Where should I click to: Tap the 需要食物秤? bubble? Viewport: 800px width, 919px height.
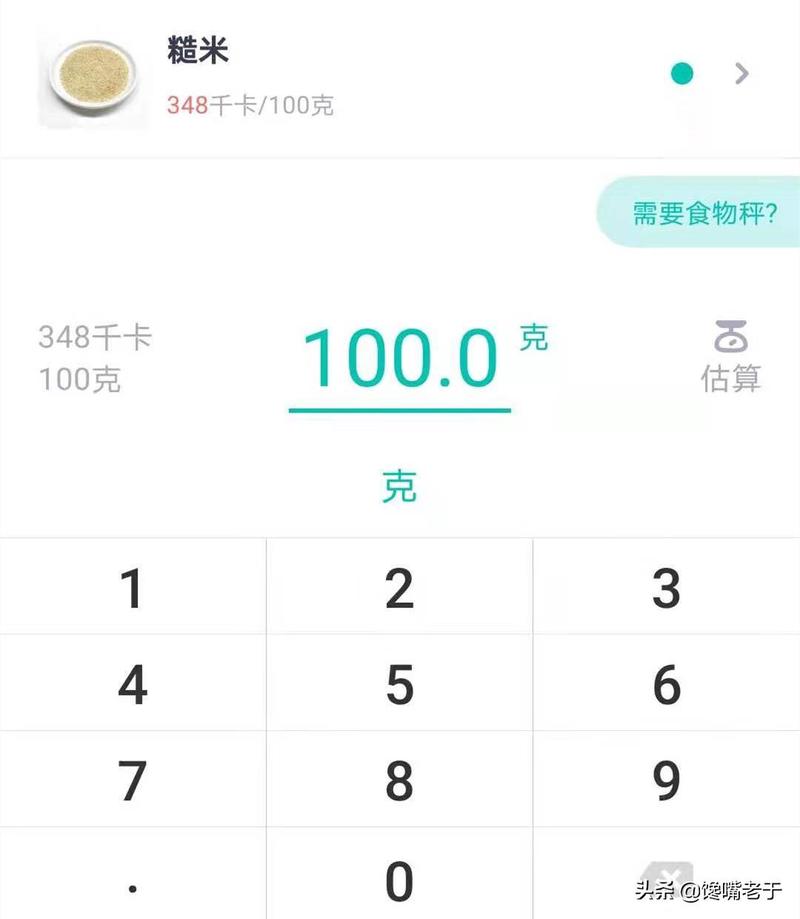coord(704,212)
